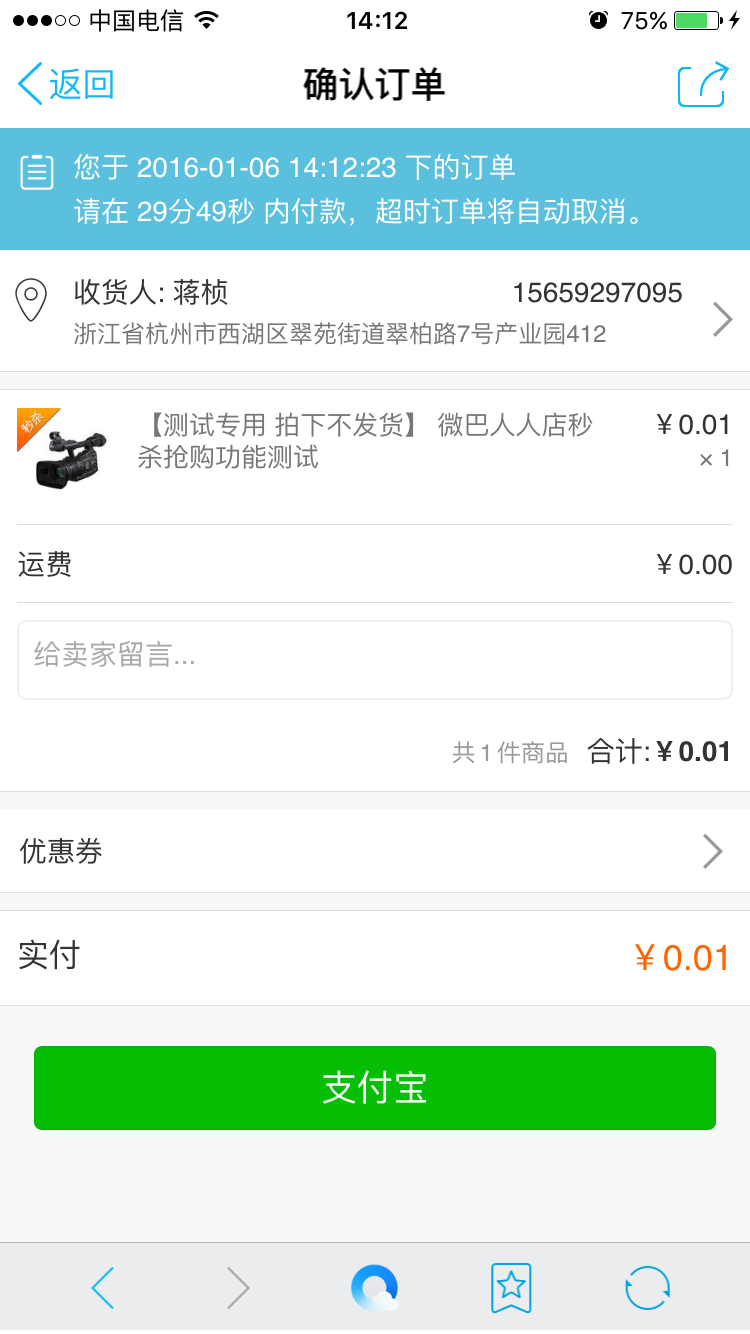
Task: Go back with the 返回 button
Action: point(66,84)
